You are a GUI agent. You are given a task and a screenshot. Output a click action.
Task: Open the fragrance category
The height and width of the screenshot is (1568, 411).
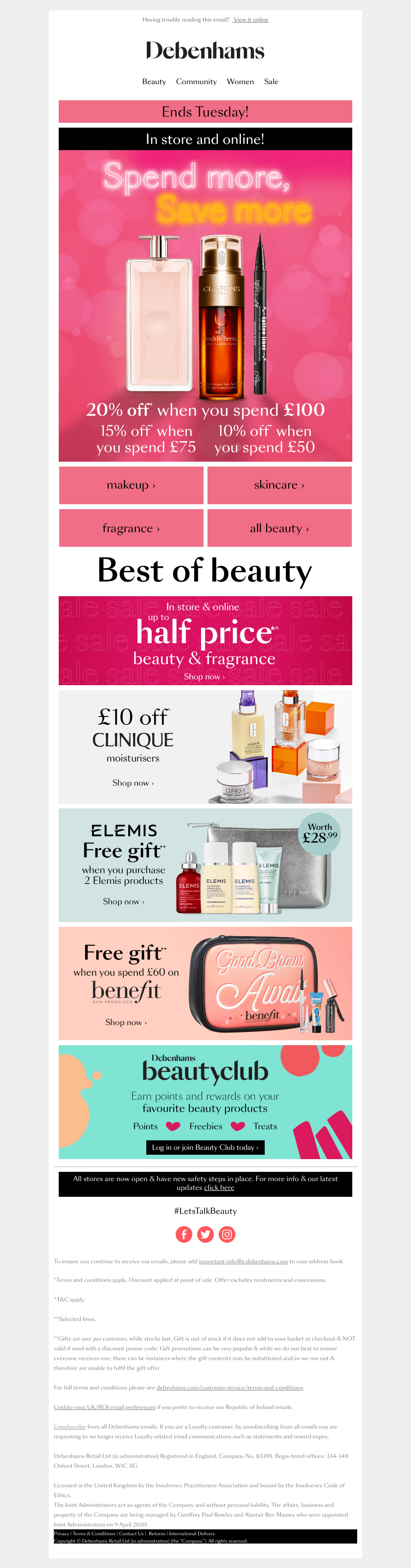[x=131, y=528]
